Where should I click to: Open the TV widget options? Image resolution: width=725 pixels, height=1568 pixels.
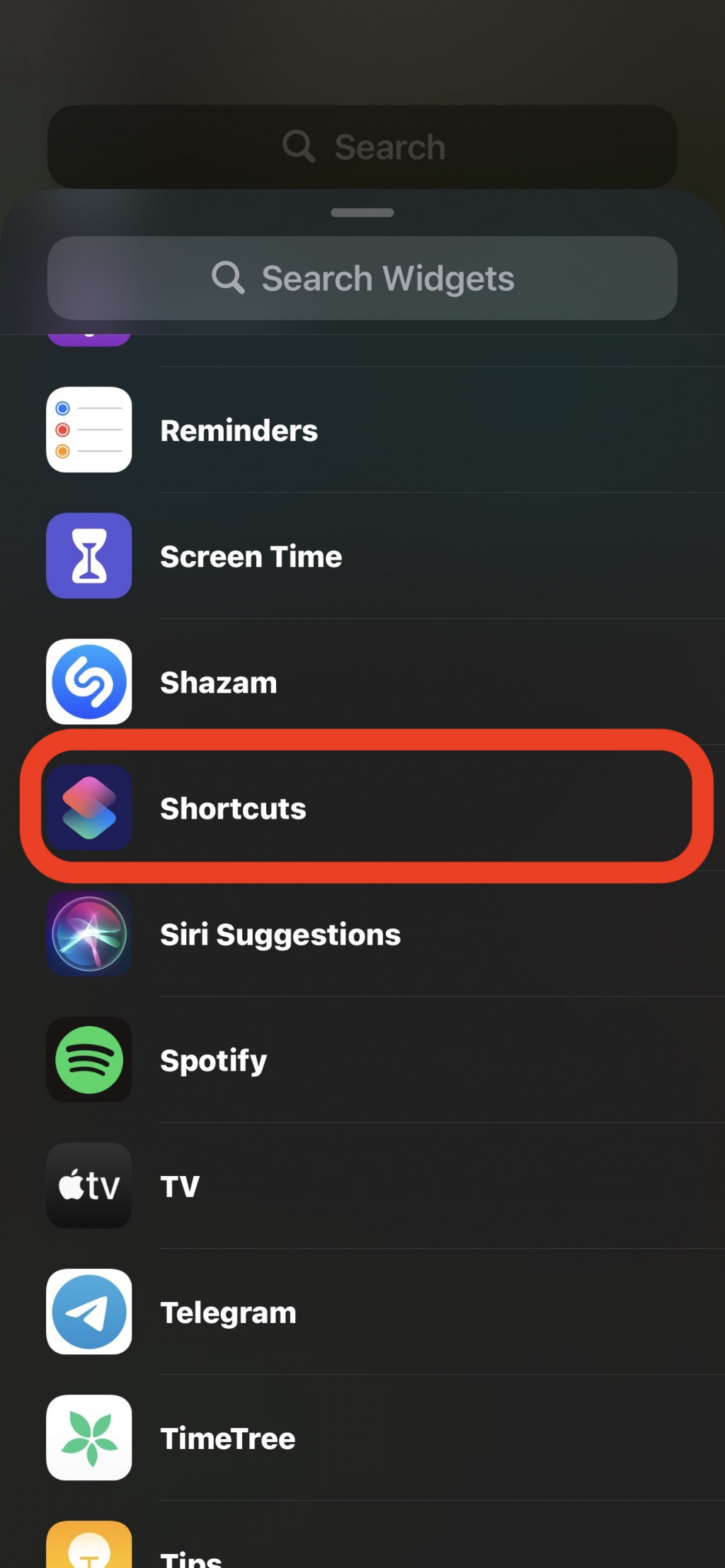click(x=180, y=1186)
